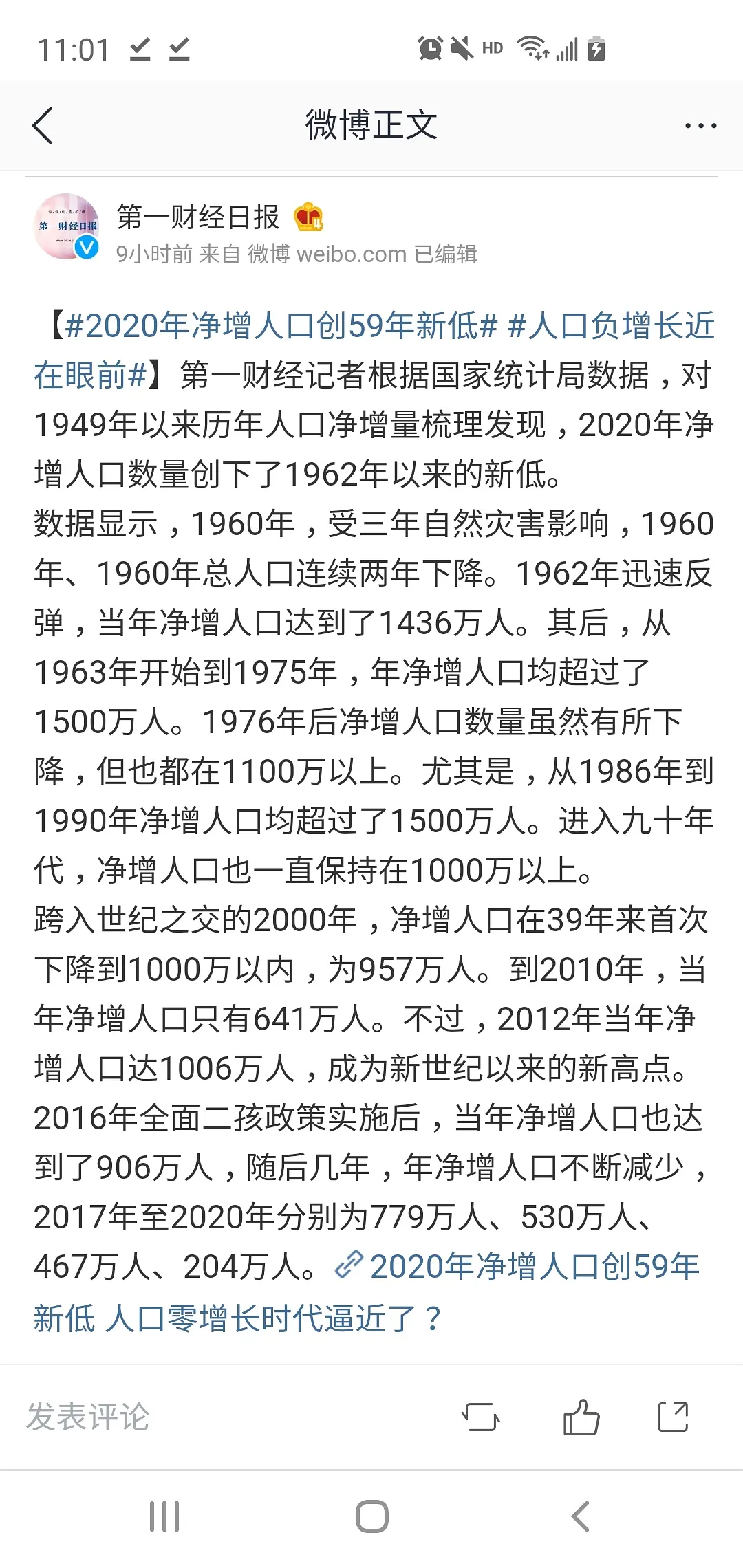This screenshot has width=743, height=1568.
Task: Open the three-dot overflow menu
Action: coord(700,126)
